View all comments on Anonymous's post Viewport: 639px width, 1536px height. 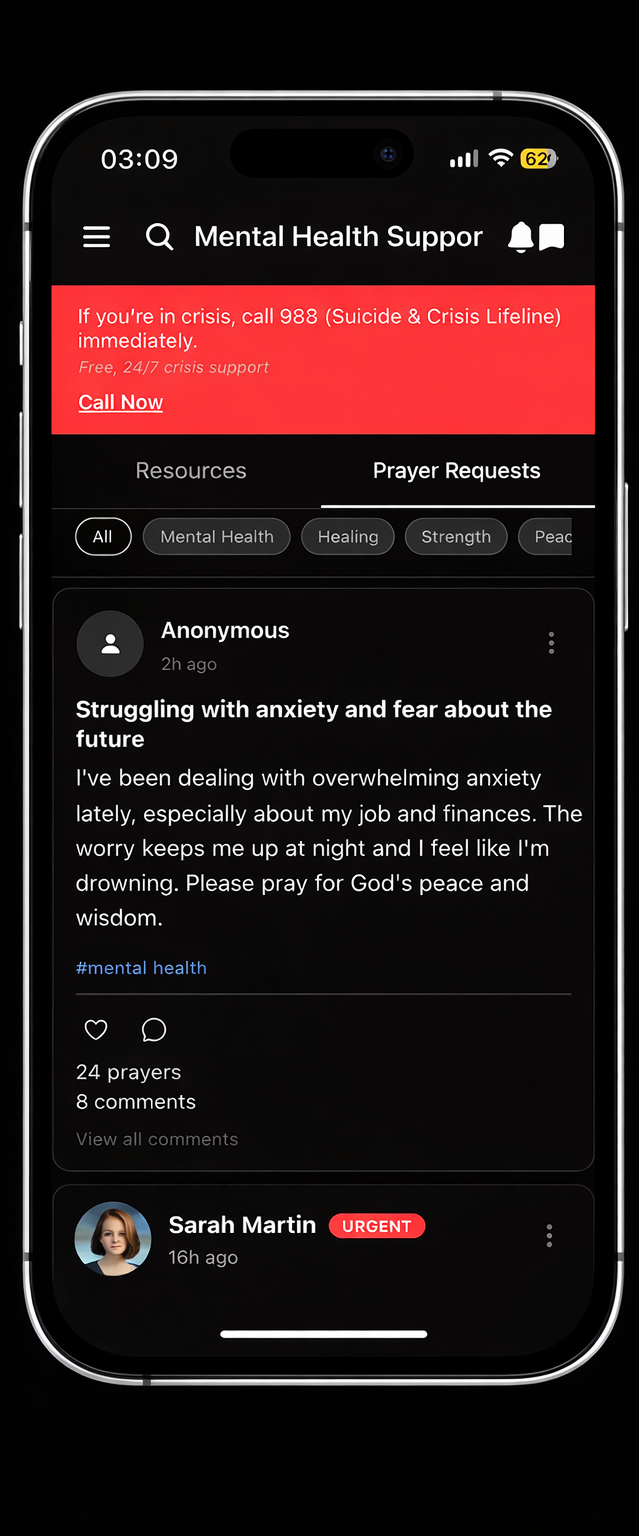157,1139
